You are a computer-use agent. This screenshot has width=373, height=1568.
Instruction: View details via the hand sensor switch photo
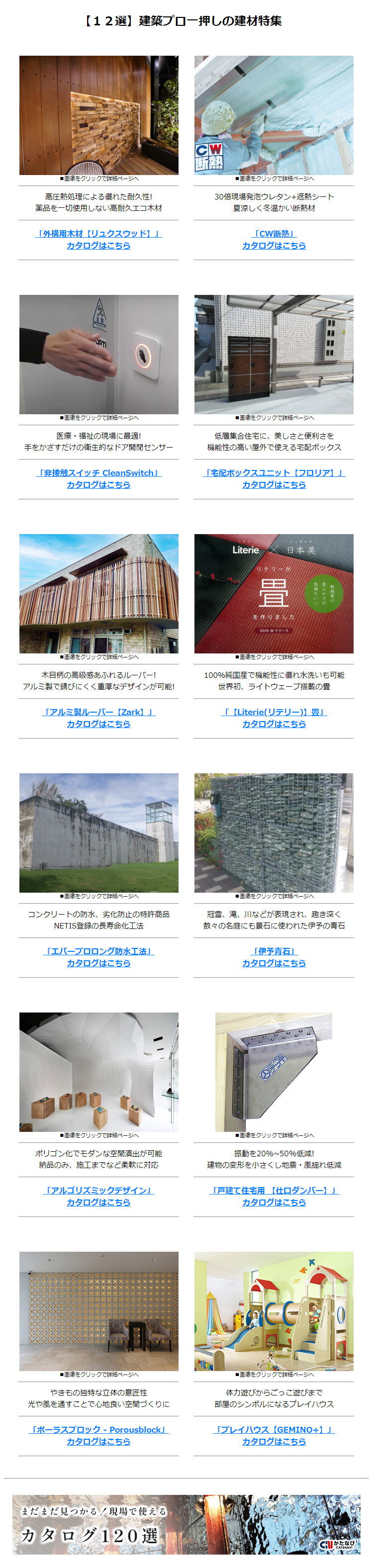pos(98,354)
